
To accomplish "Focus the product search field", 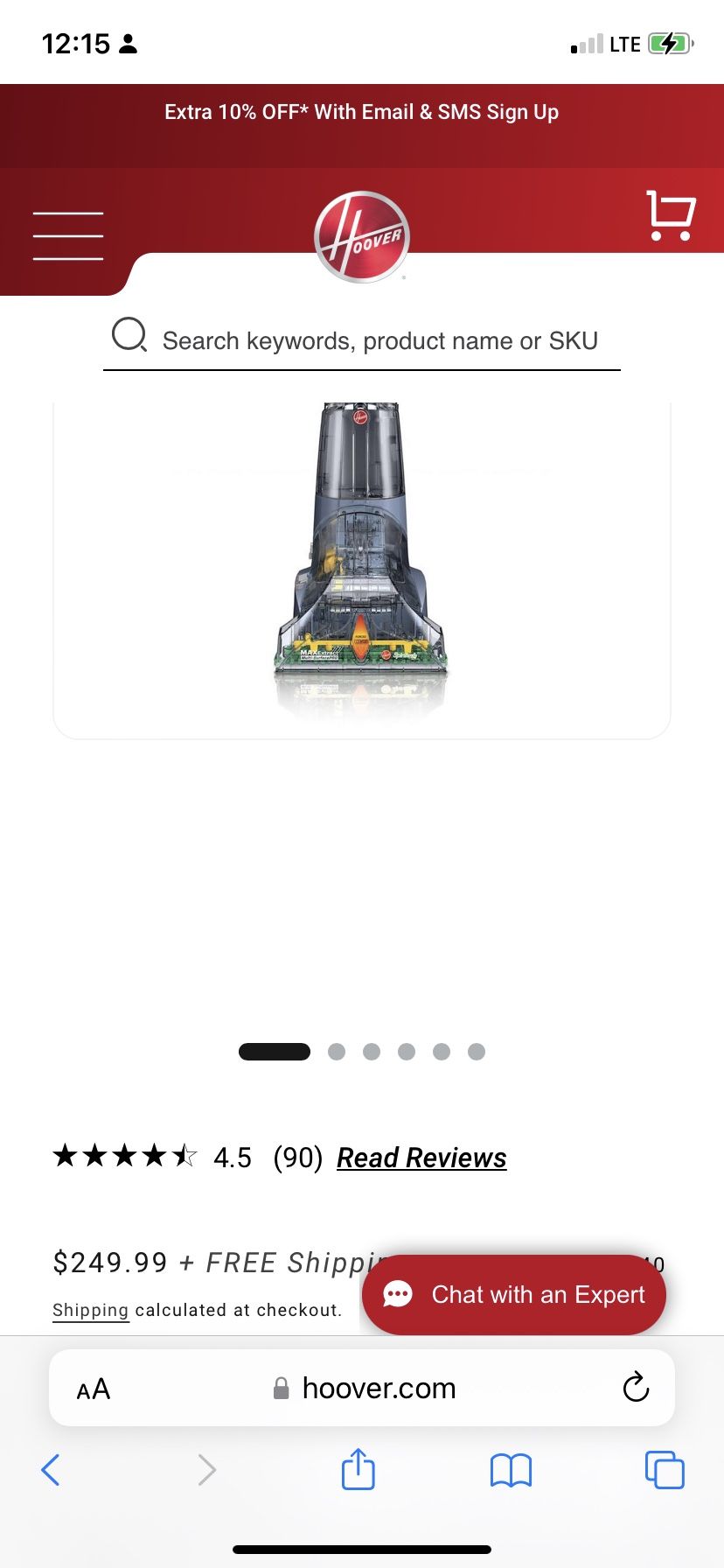I will (379, 340).
